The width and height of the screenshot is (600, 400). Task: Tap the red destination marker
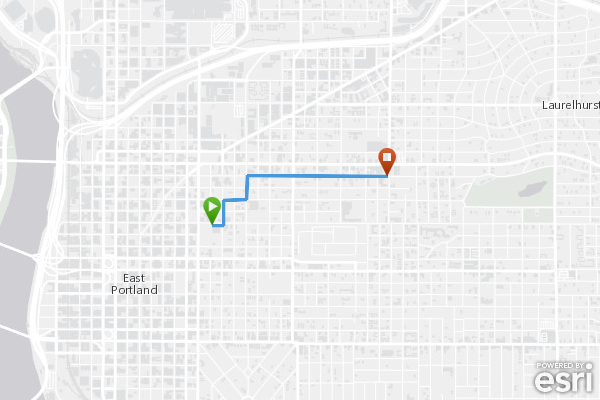[387, 160]
